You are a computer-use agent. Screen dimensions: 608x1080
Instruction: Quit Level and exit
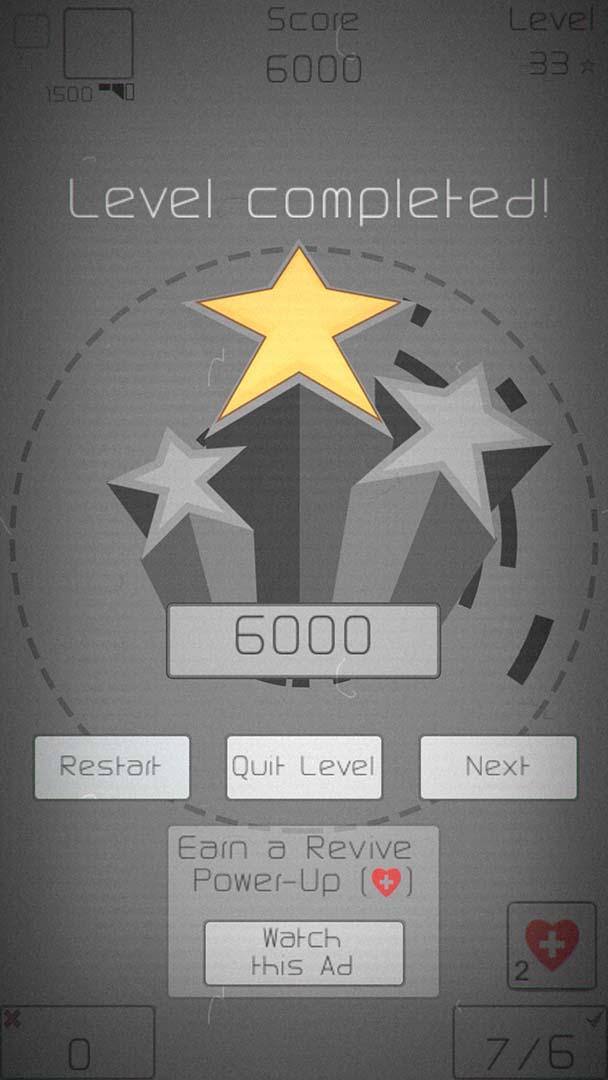point(304,767)
